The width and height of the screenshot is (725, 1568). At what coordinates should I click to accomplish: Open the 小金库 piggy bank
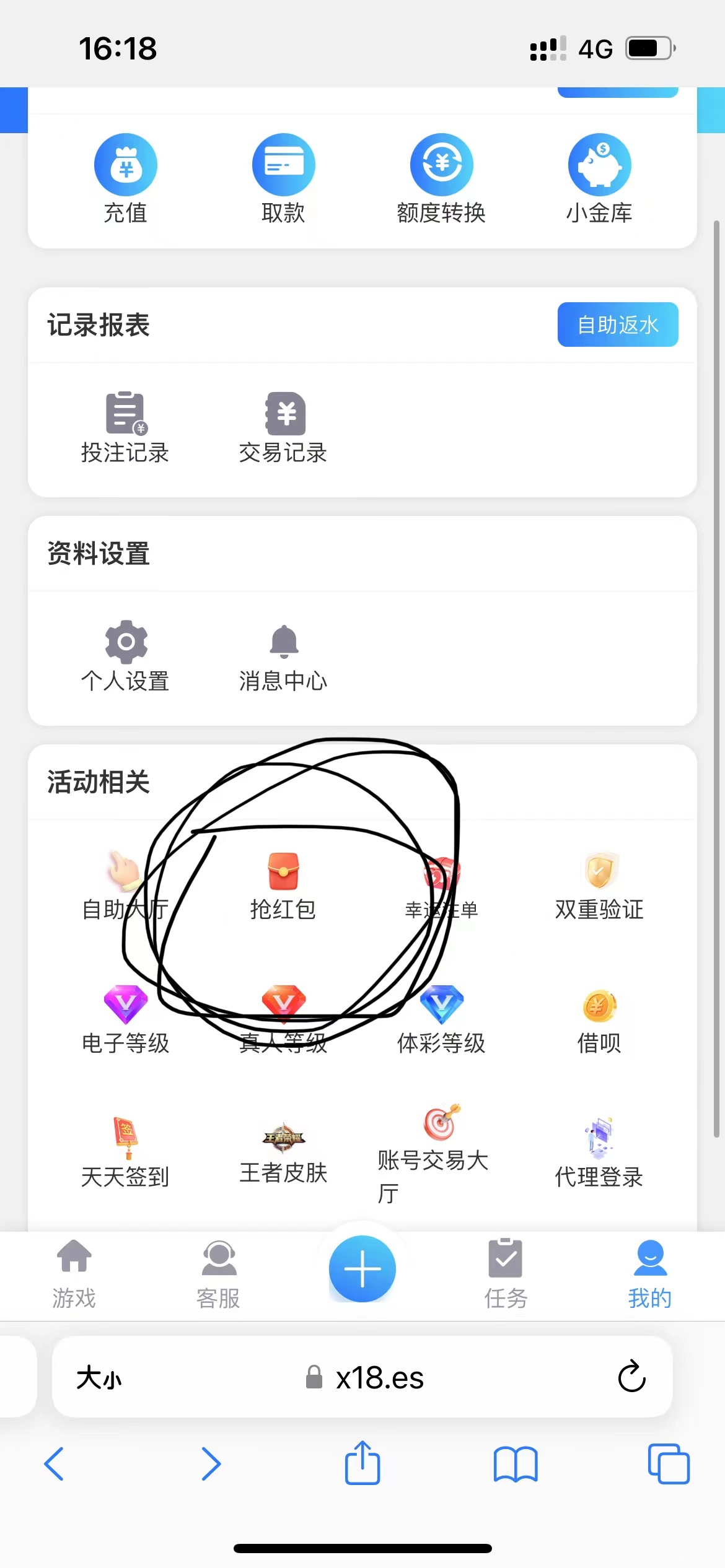(599, 178)
